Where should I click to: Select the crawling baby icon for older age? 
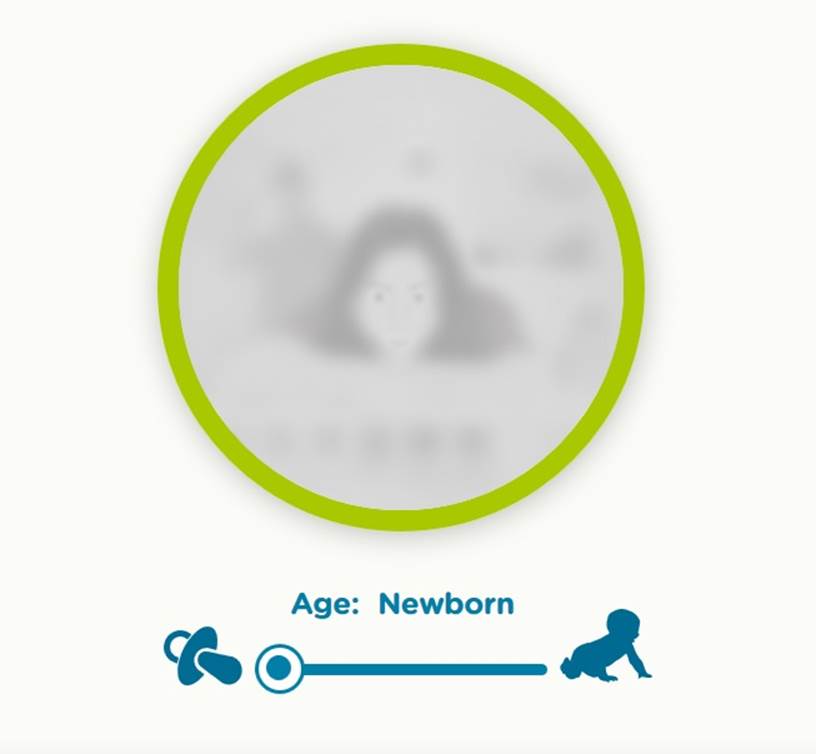pyautogui.click(x=606, y=647)
